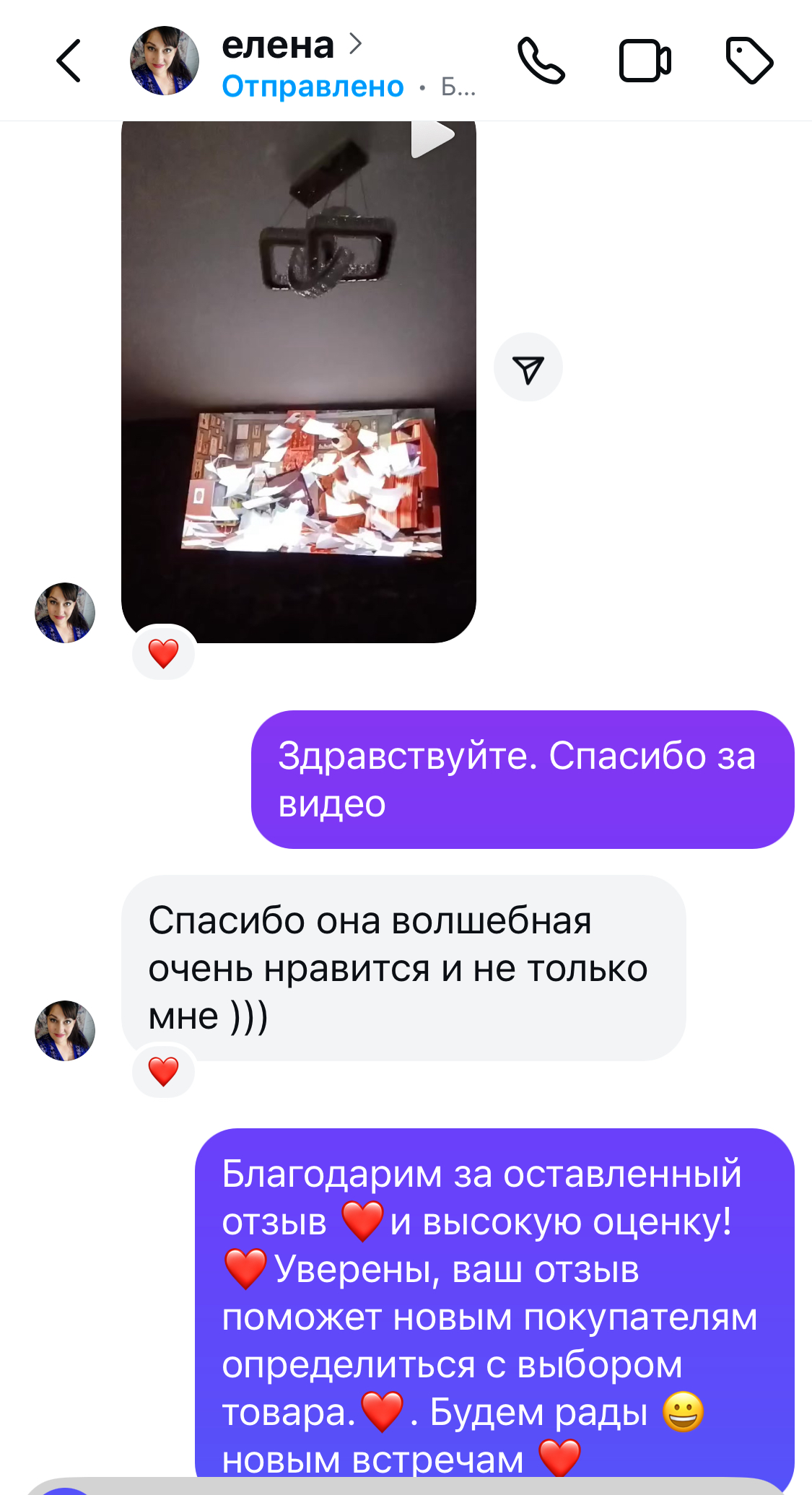Forward the video with the share icon
The height and width of the screenshot is (1495, 812).
pyautogui.click(x=528, y=367)
